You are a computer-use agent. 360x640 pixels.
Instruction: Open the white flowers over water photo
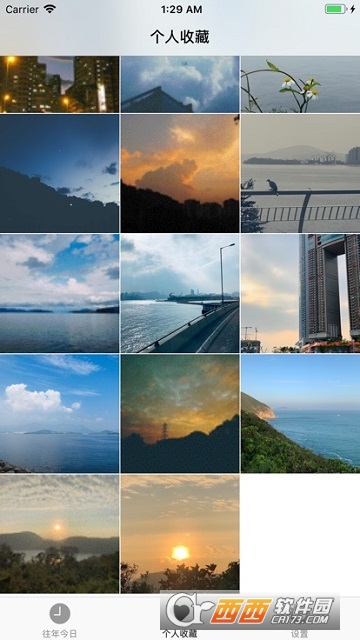[x=300, y=84]
